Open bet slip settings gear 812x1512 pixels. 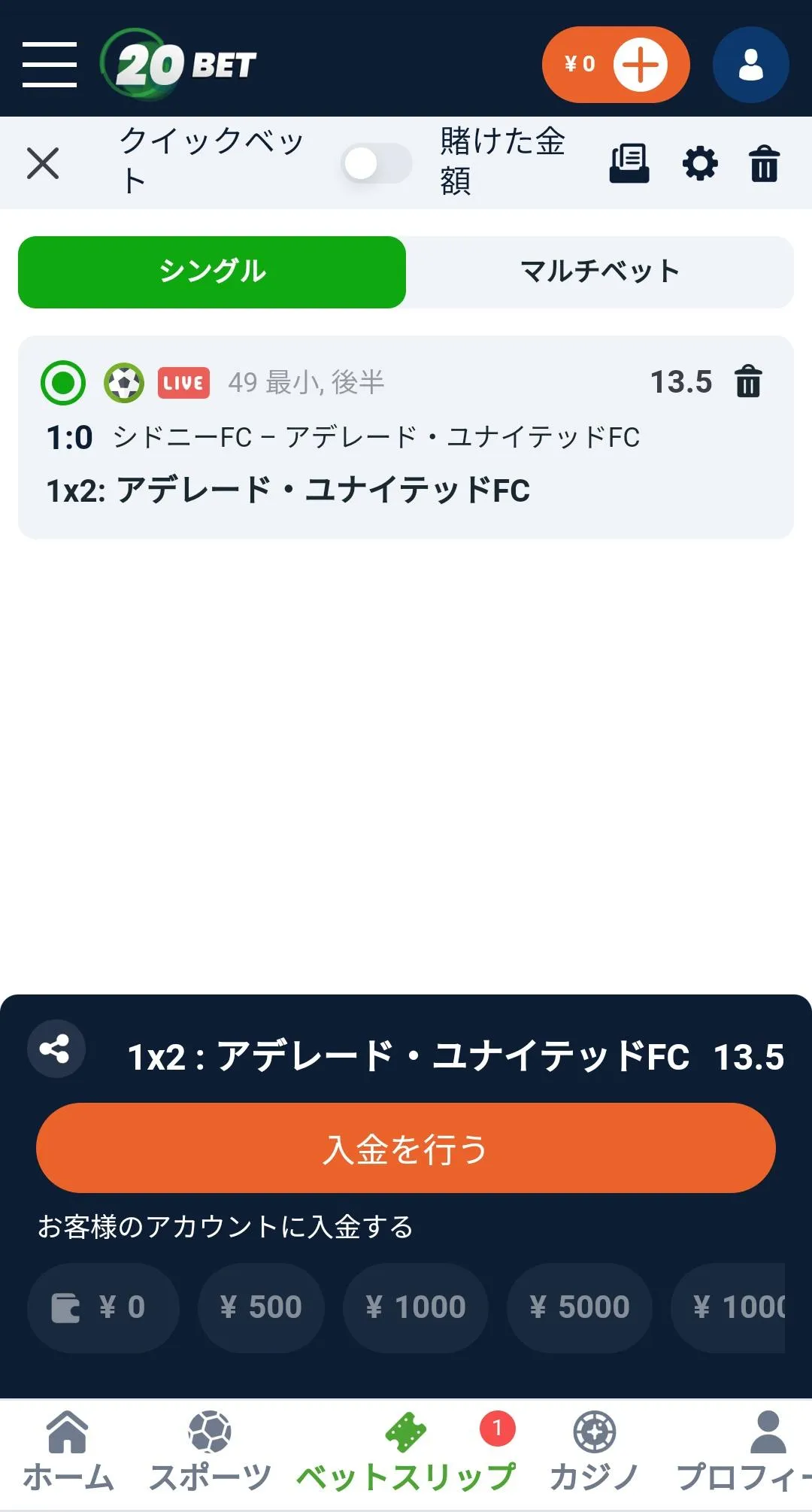pos(700,163)
